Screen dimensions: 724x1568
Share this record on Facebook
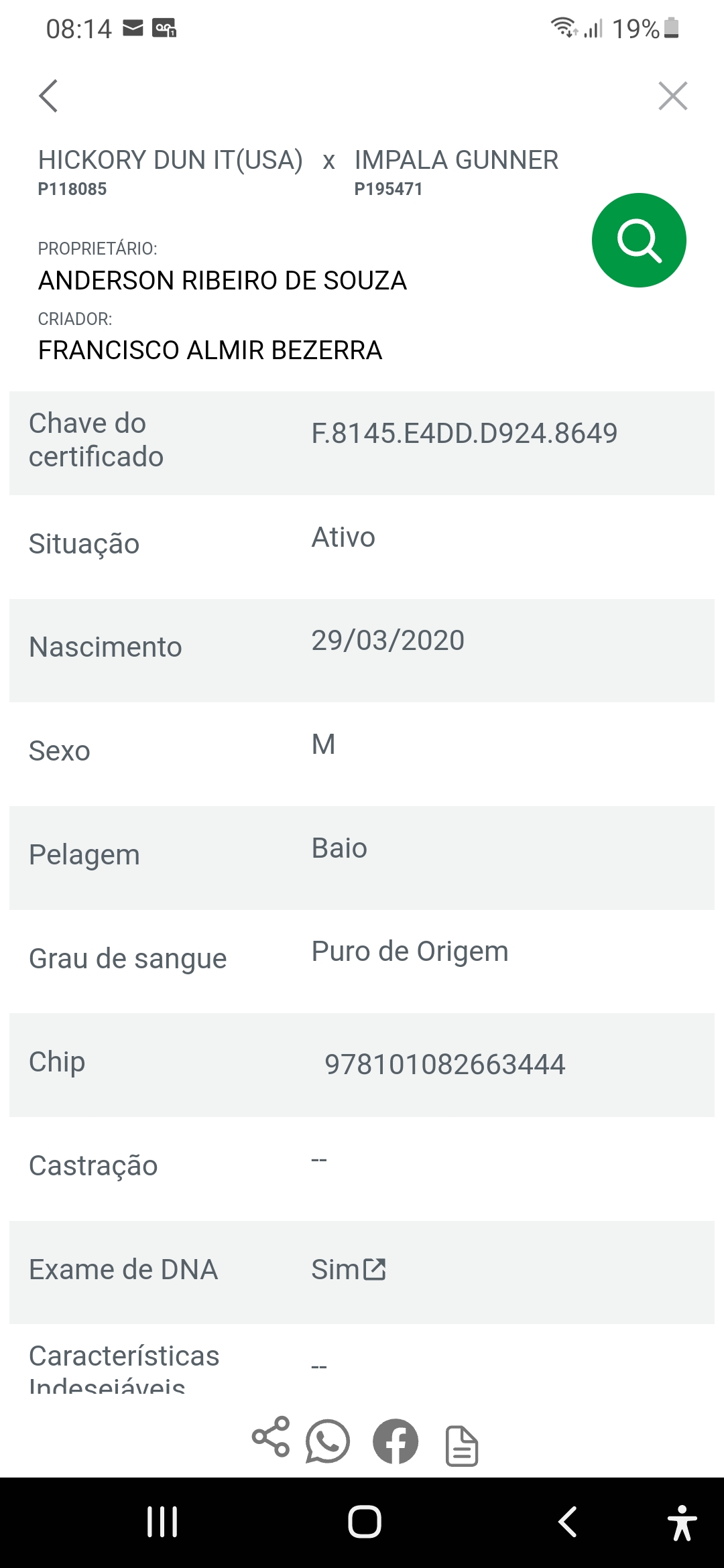pos(396,1441)
